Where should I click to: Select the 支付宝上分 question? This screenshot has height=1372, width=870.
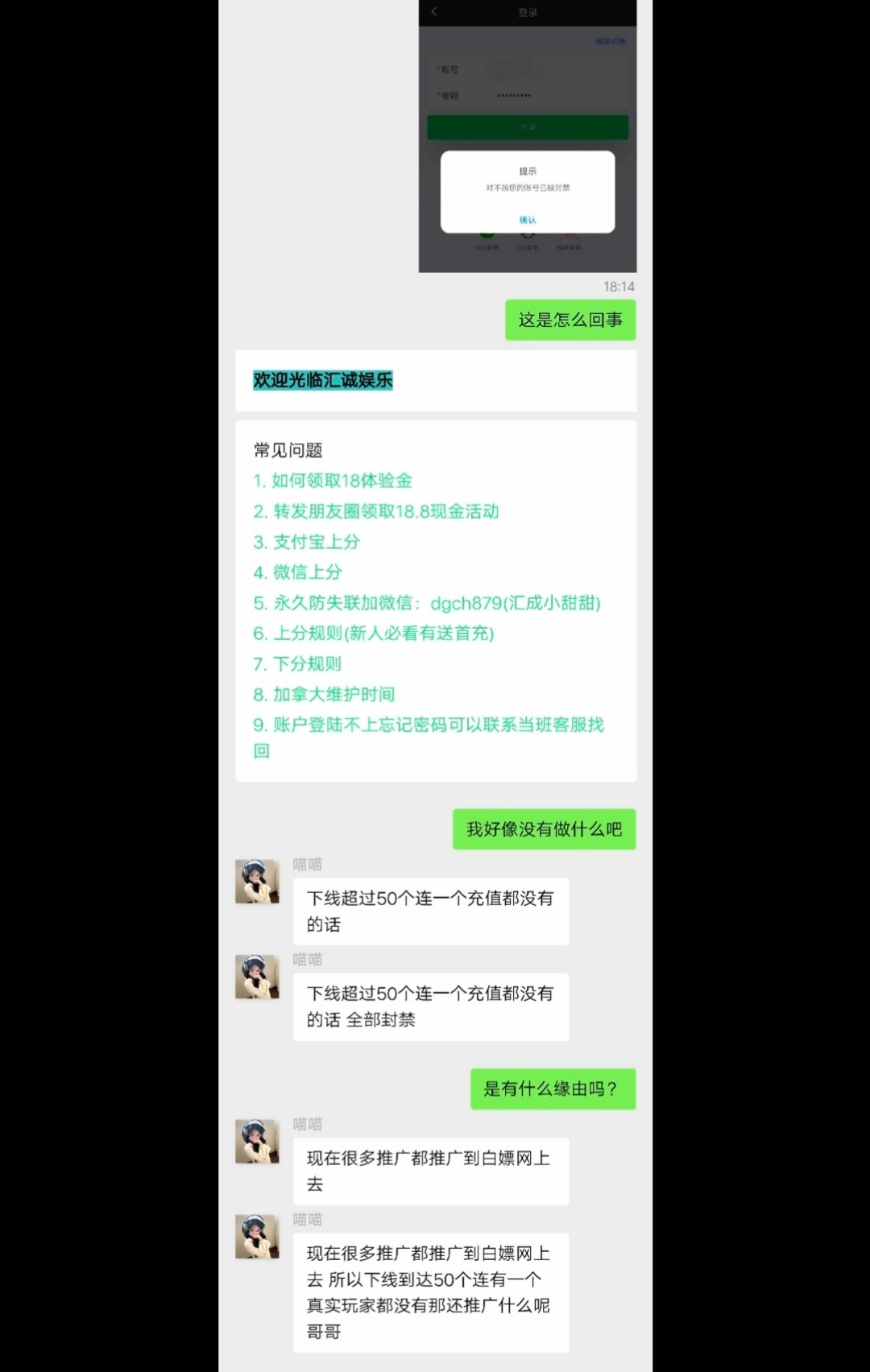pos(307,542)
